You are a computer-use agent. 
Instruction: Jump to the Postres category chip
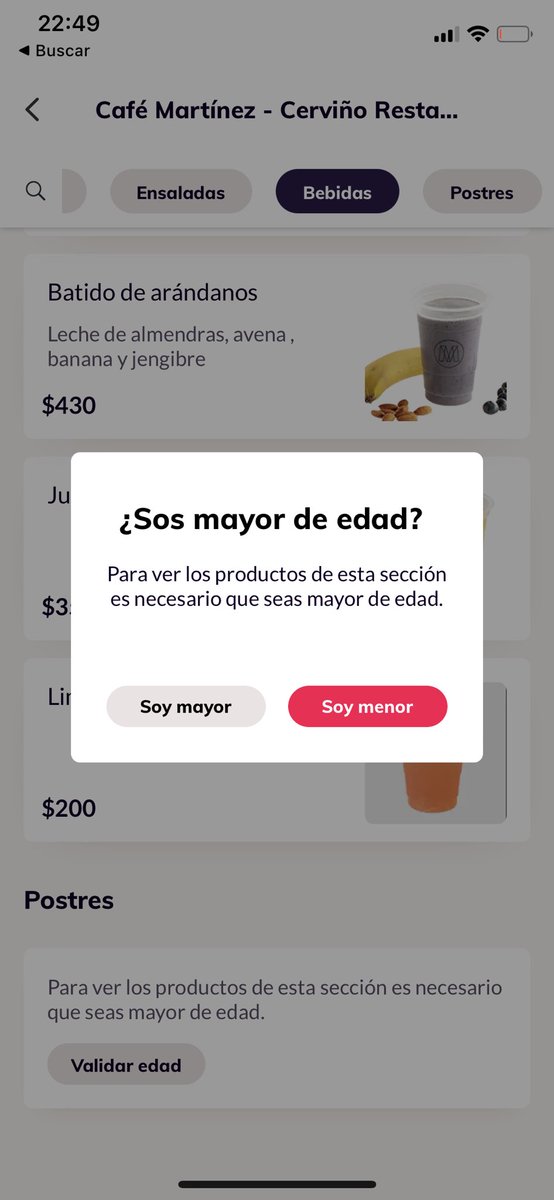coord(482,192)
